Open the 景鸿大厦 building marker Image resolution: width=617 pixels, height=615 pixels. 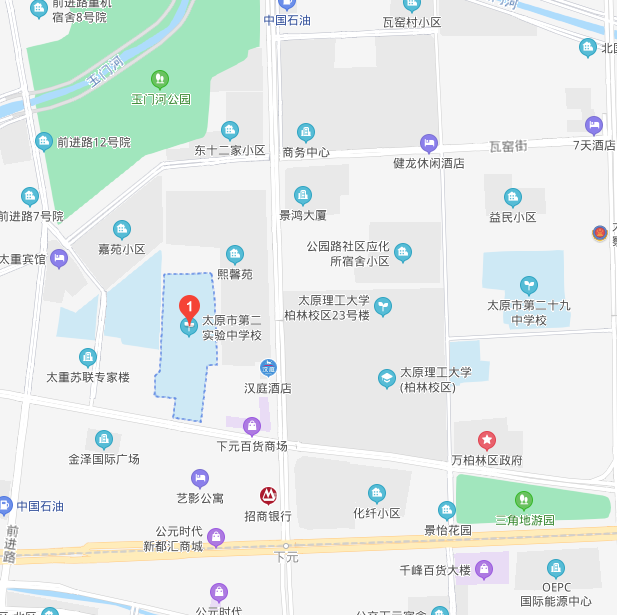[303, 195]
